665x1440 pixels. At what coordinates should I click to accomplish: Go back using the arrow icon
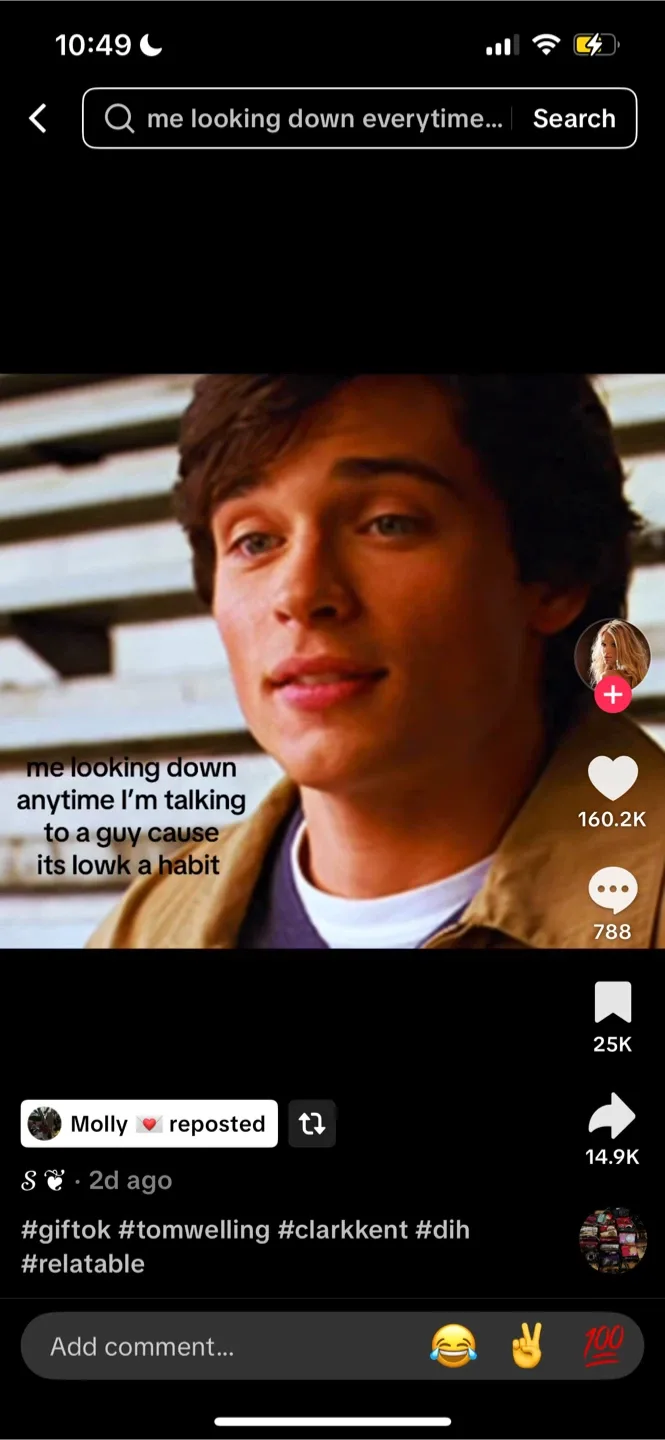(38, 119)
